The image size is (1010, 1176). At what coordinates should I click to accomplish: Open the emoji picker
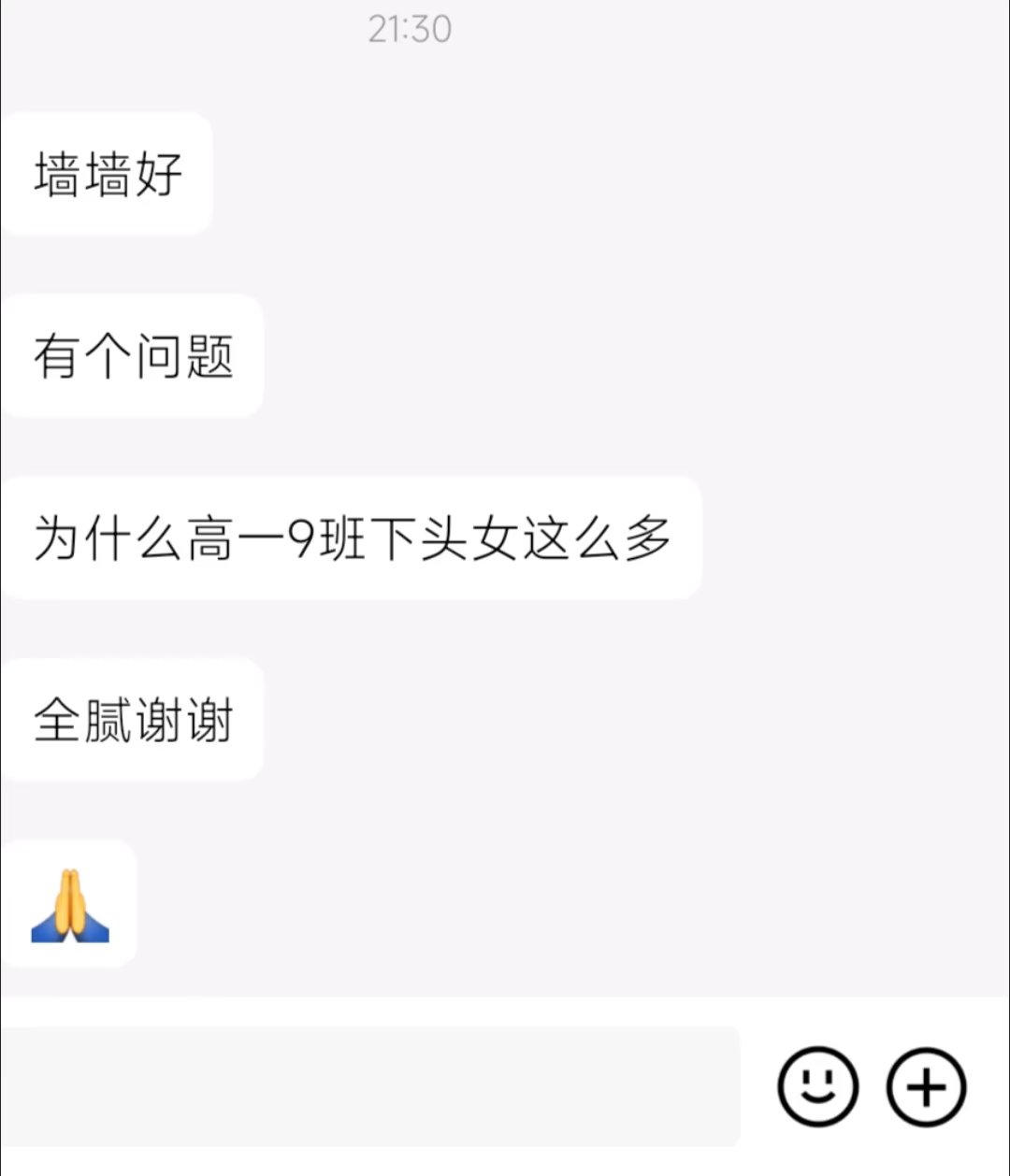tap(817, 1086)
